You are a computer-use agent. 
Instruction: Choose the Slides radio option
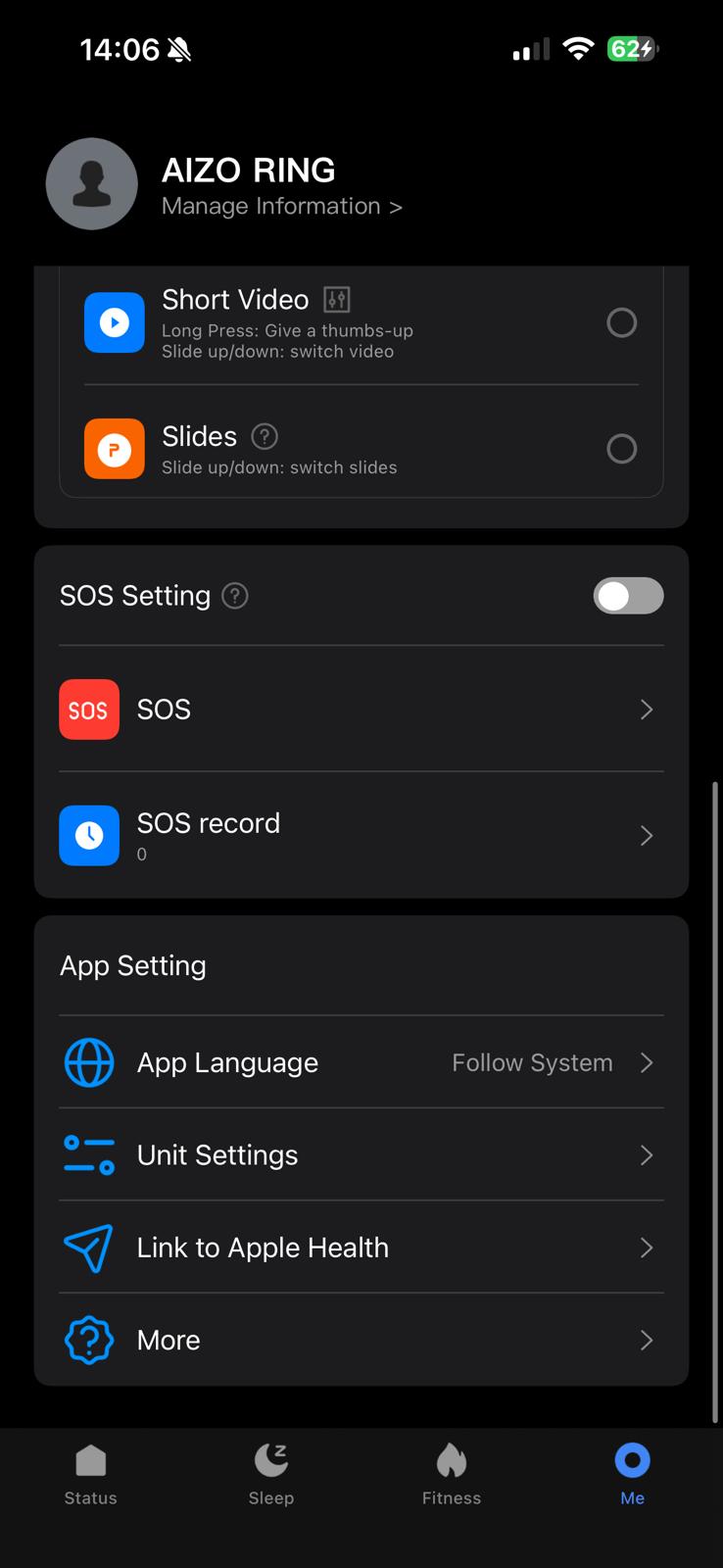click(621, 449)
